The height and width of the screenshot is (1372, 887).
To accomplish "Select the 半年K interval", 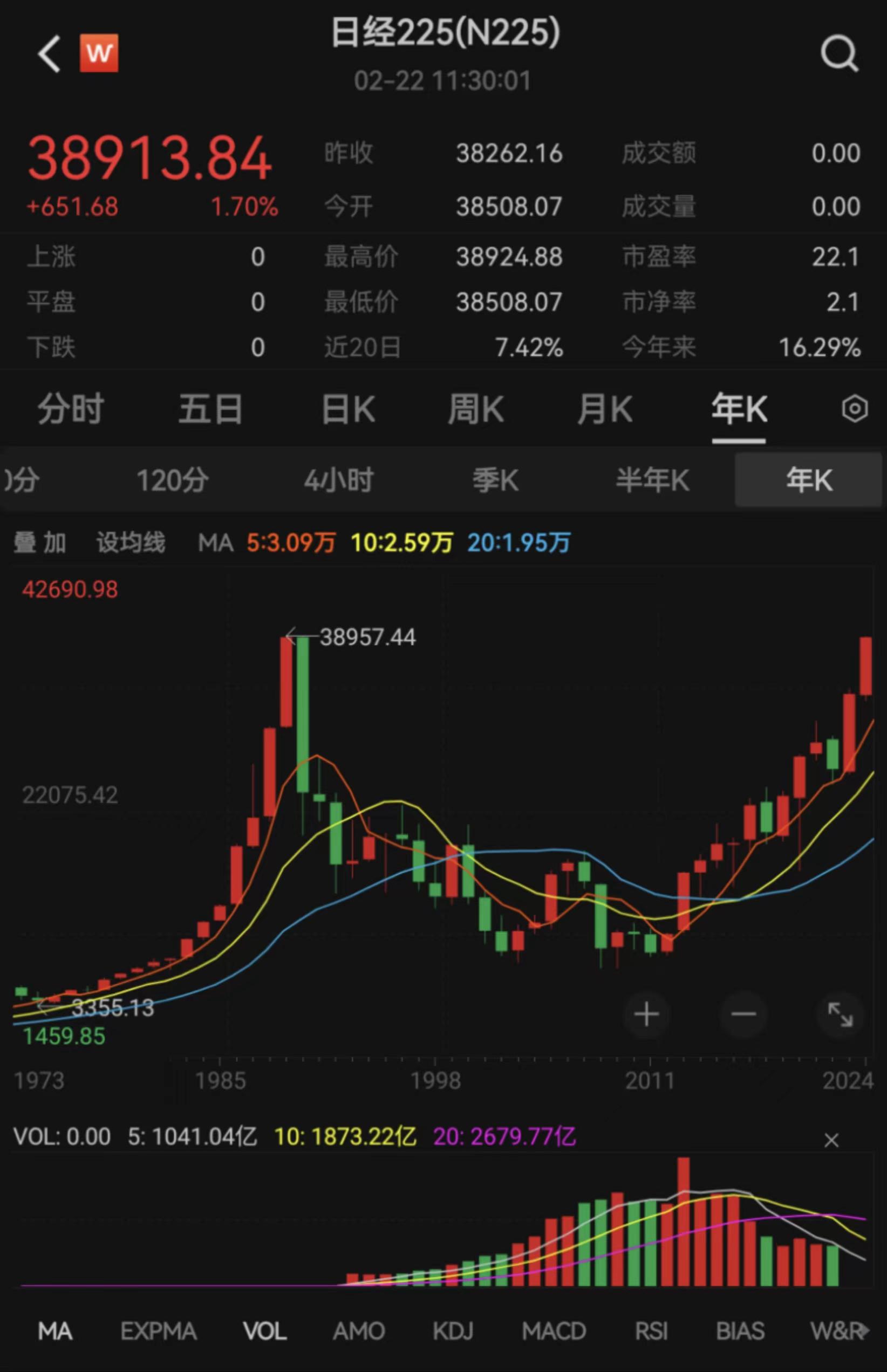I will [x=652, y=479].
